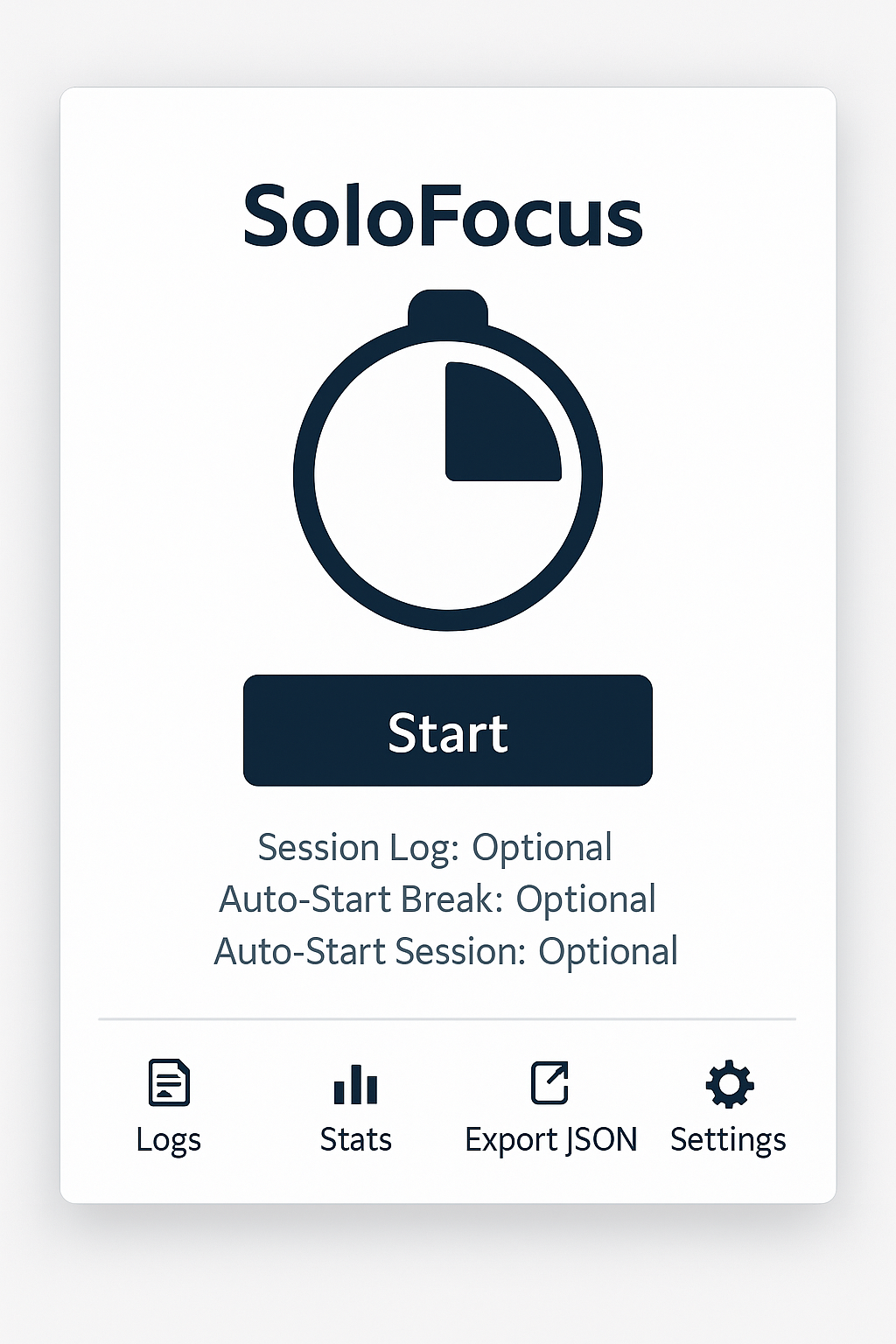The width and height of the screenshot is (896, 1344).
Task: Open Settings
Action: (728, 1105)
